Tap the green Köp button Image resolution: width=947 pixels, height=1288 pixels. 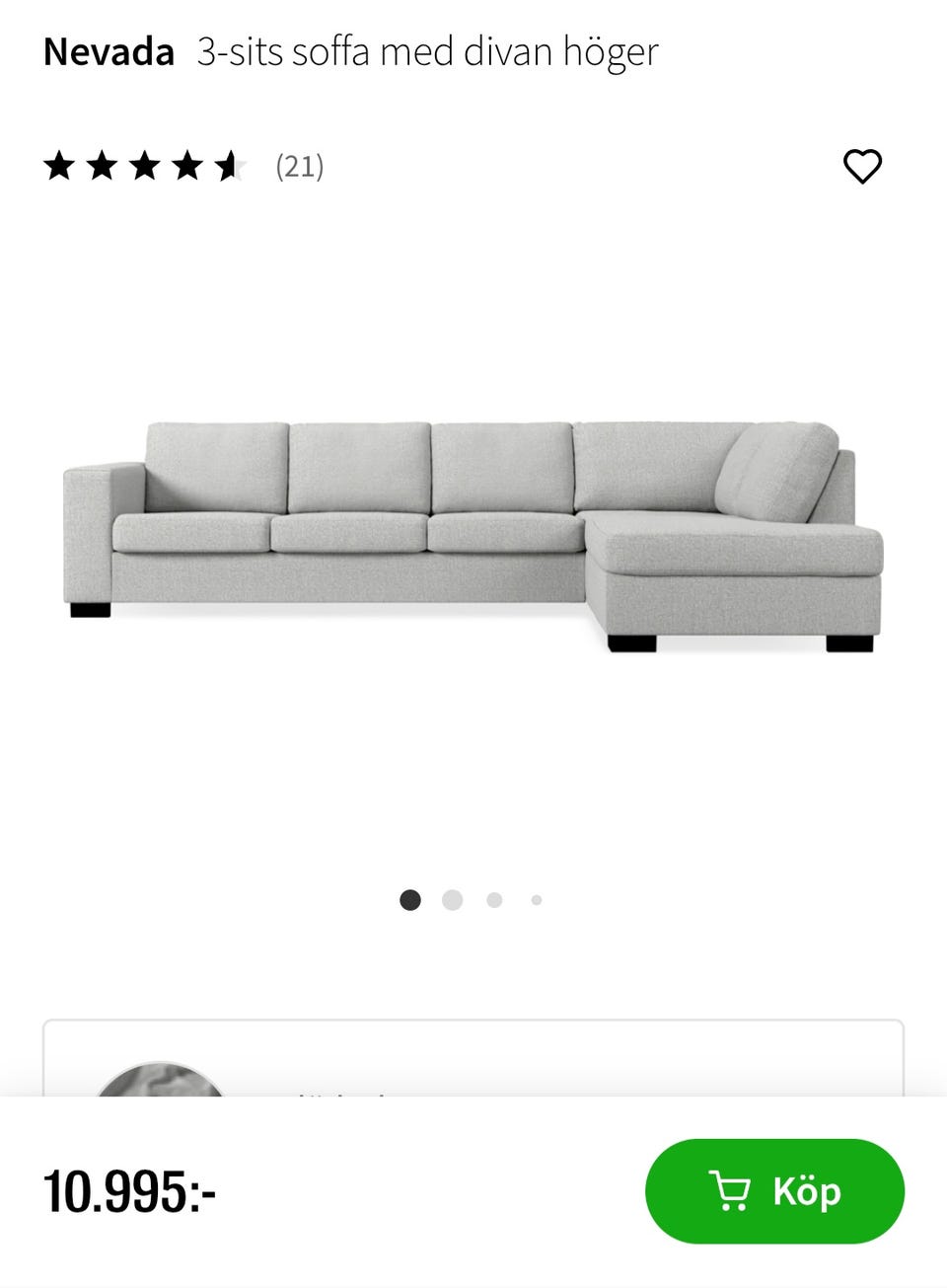pos(774,1190)
